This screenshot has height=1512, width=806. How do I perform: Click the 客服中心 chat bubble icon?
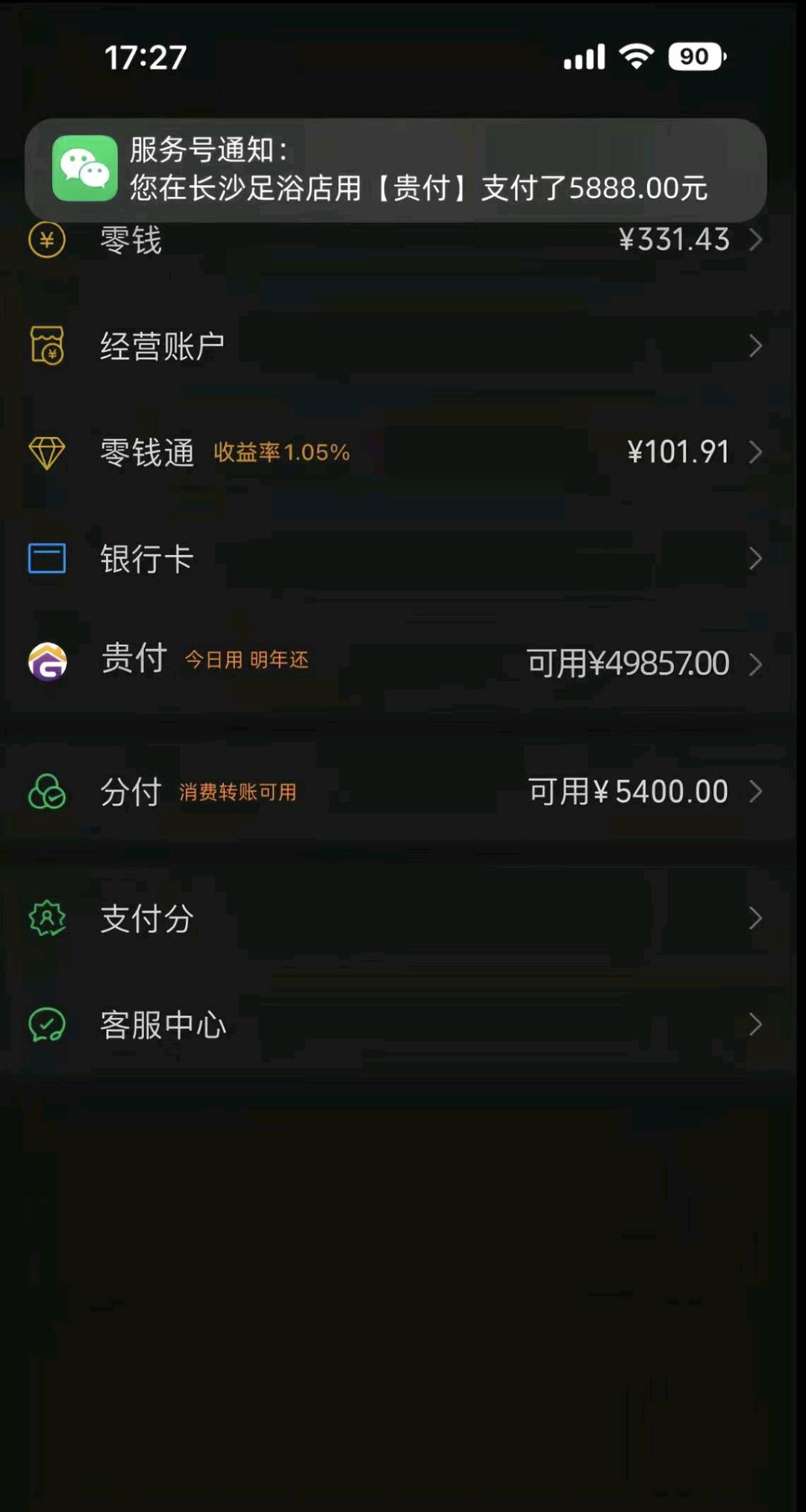click(47, 1026)
